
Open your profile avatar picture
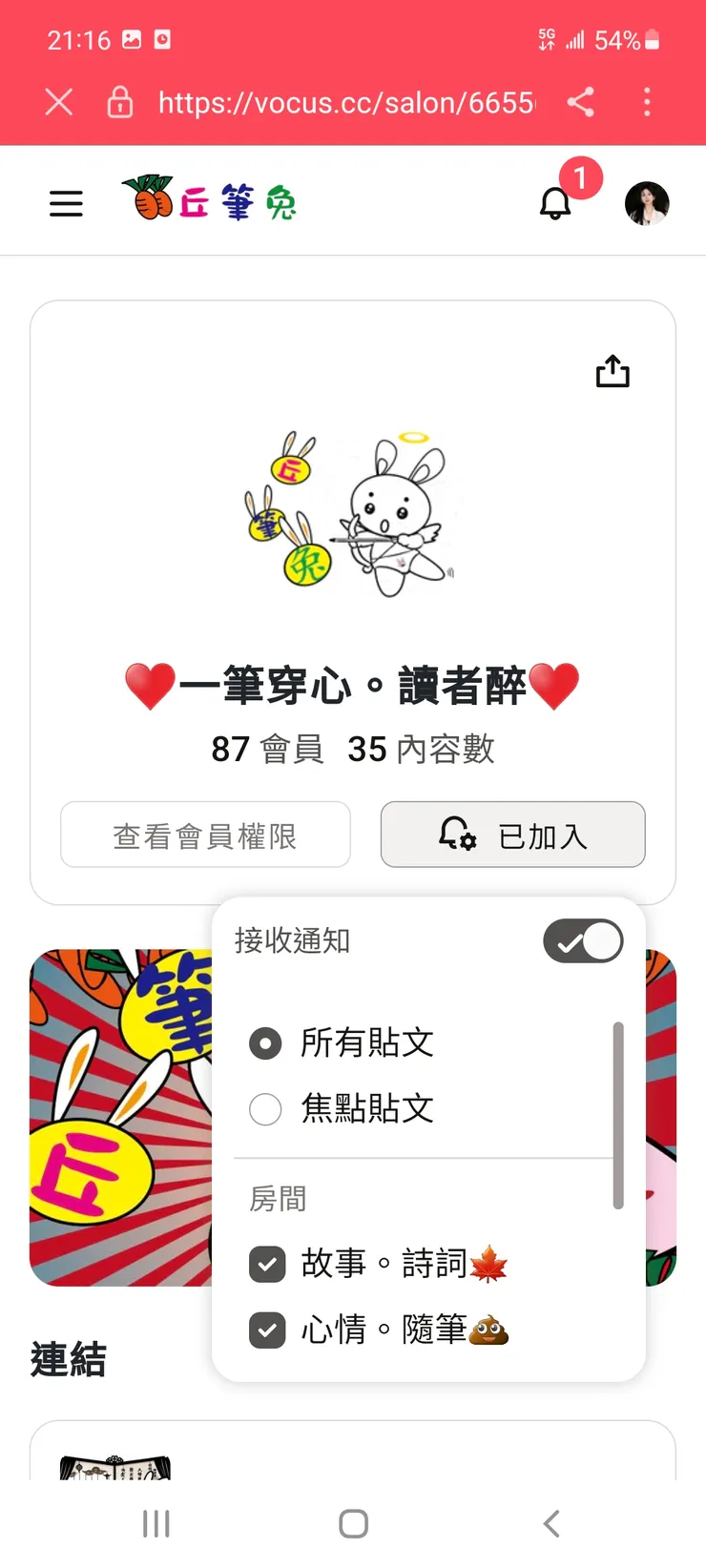point(648,203)
